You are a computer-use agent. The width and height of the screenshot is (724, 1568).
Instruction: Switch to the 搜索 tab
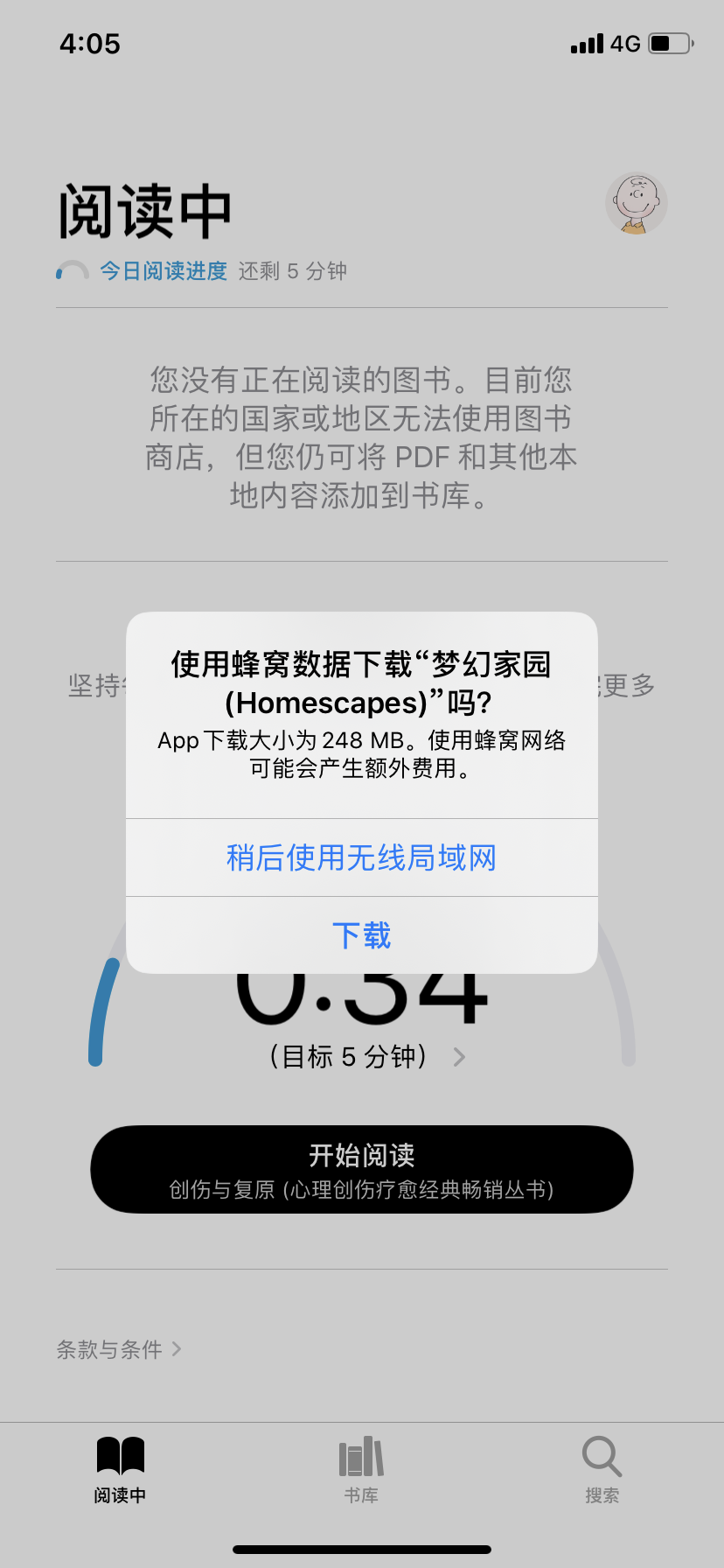click(x=602, y=1470)
